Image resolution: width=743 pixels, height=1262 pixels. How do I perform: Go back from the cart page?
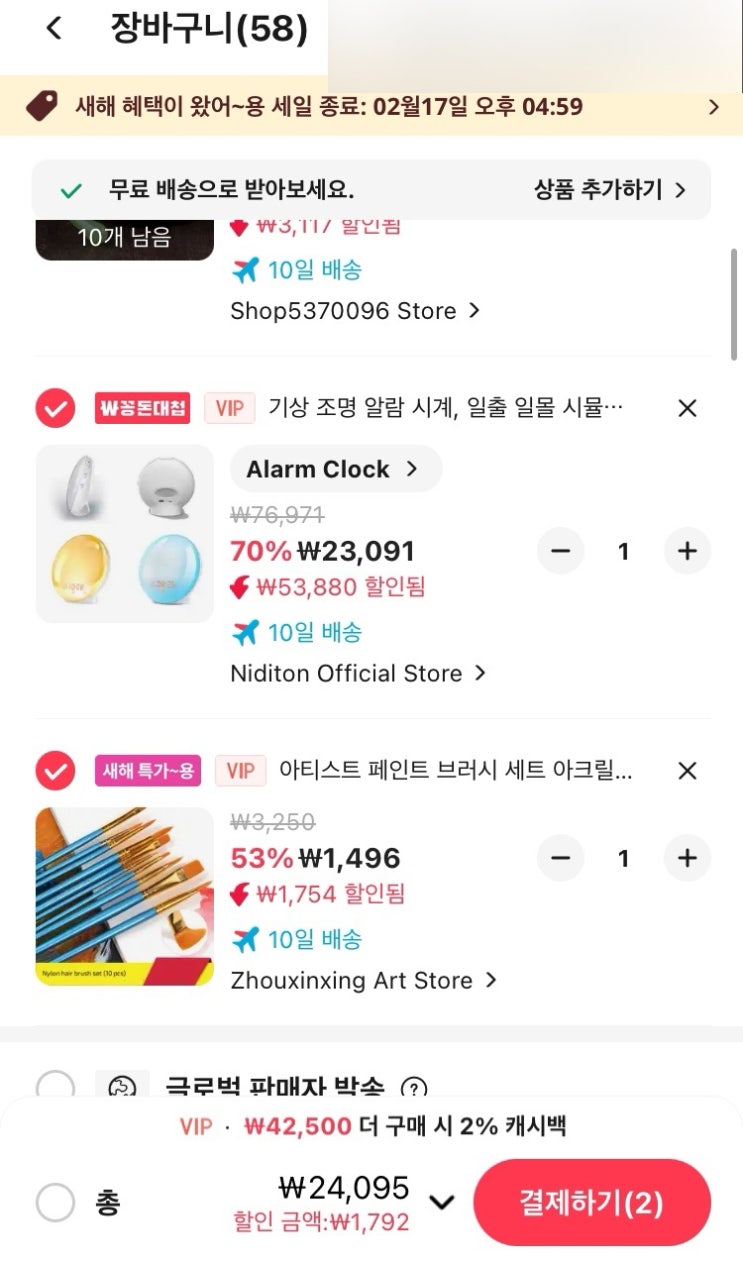click(x=54, y=29)
